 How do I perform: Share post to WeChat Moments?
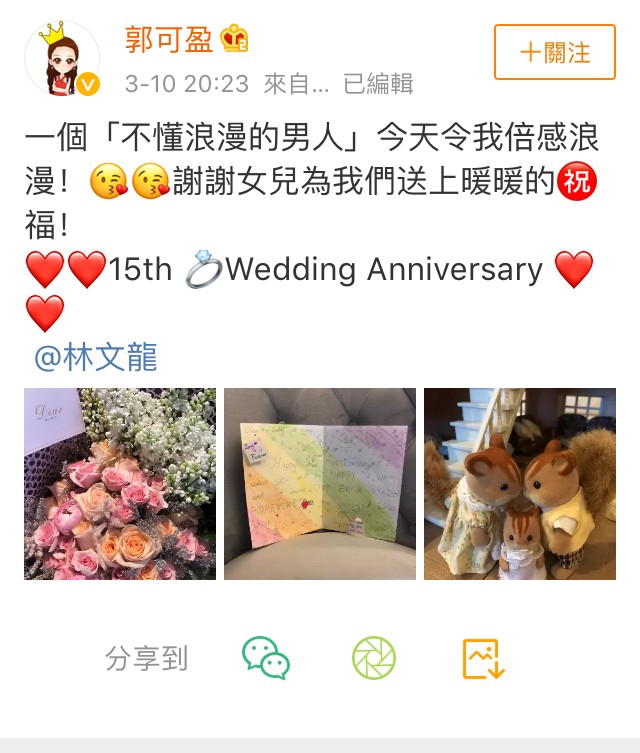coord(374,659)
